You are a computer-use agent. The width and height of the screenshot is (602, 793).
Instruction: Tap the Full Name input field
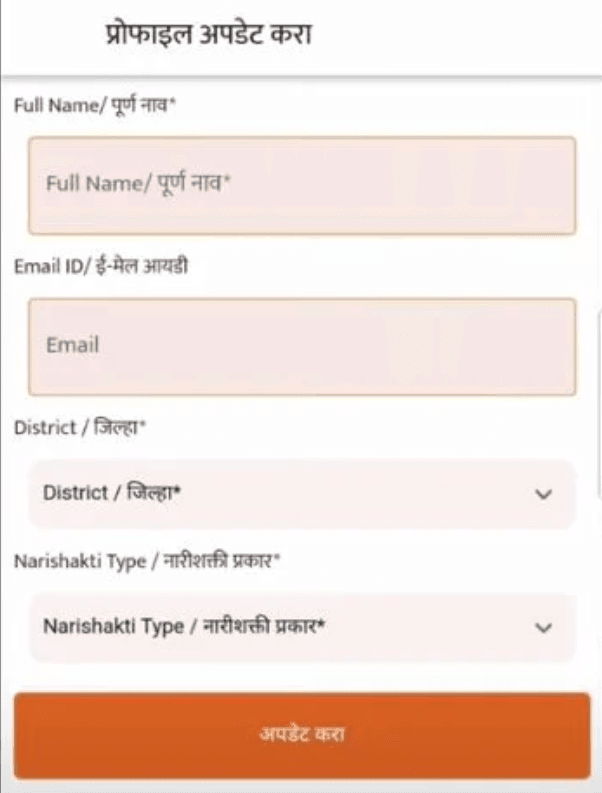[301, 185]
